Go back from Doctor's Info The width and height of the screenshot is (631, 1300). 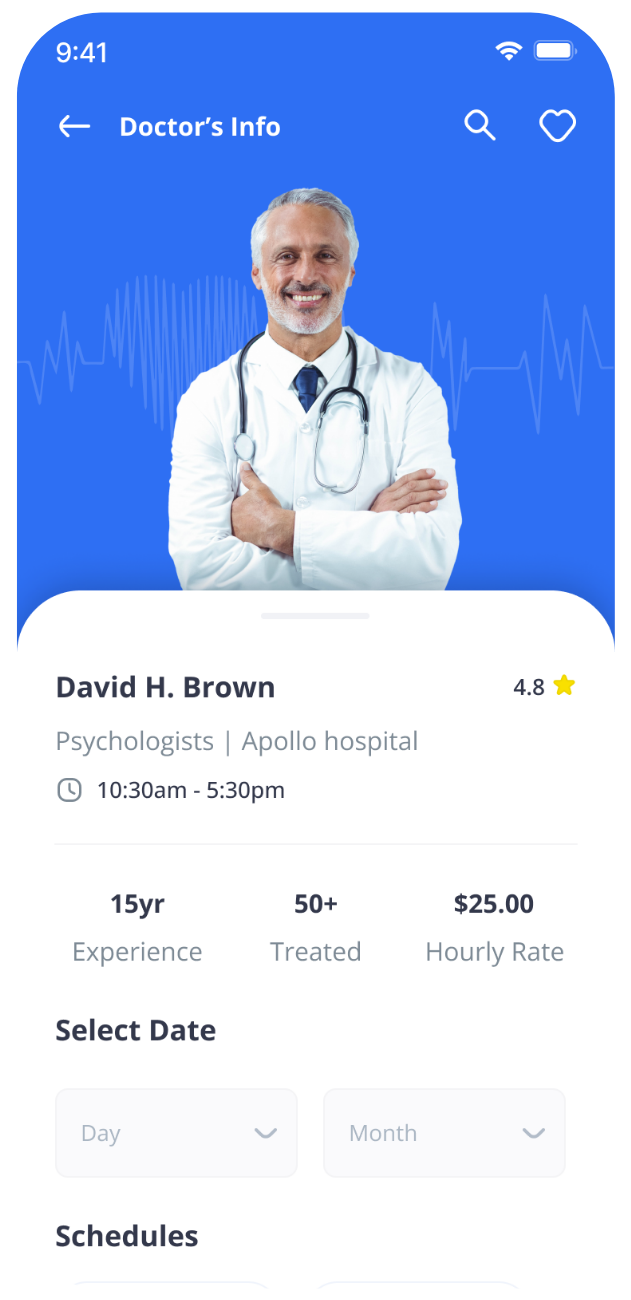[74, 126]
